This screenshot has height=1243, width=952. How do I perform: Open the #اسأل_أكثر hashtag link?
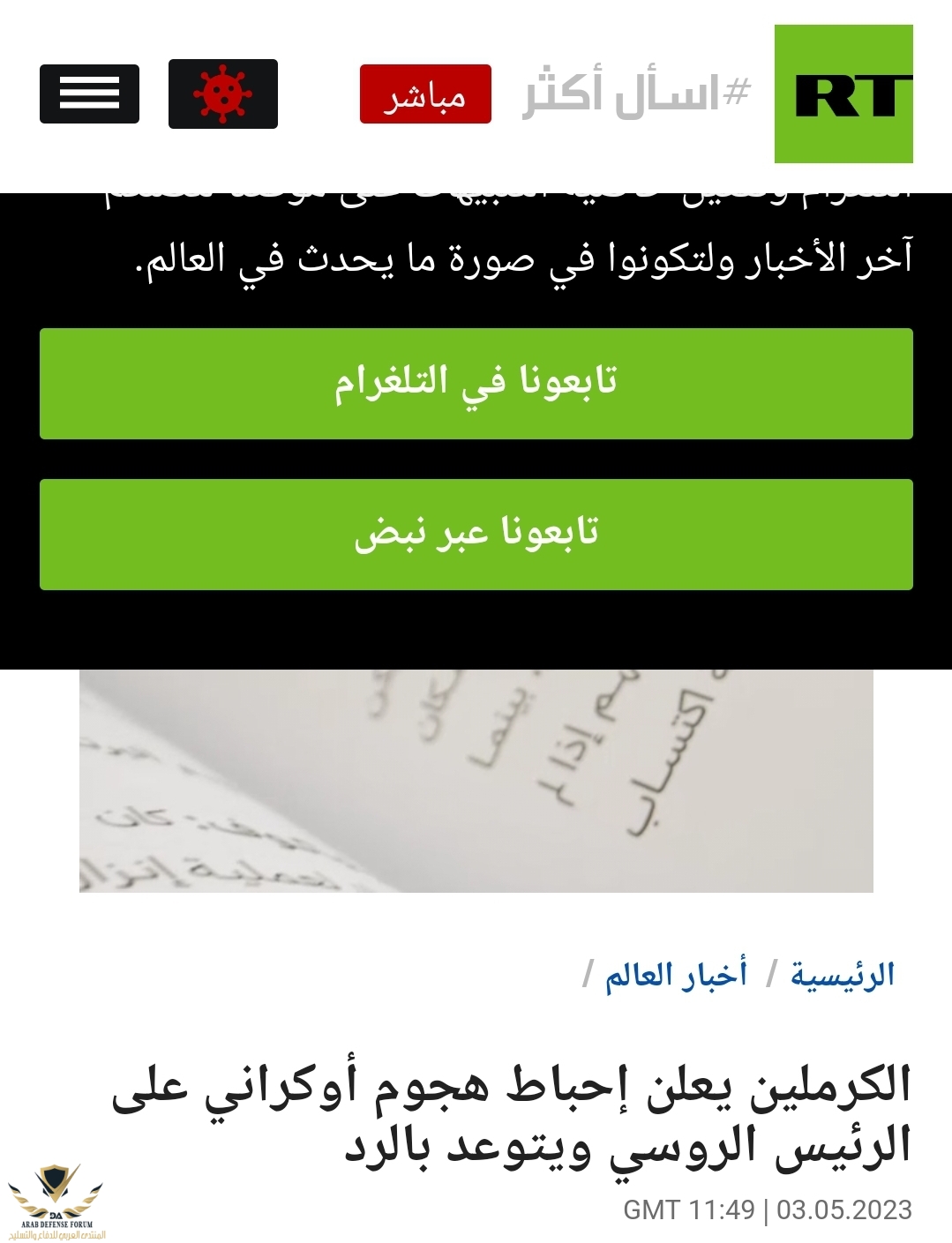(x=637, y=93)
